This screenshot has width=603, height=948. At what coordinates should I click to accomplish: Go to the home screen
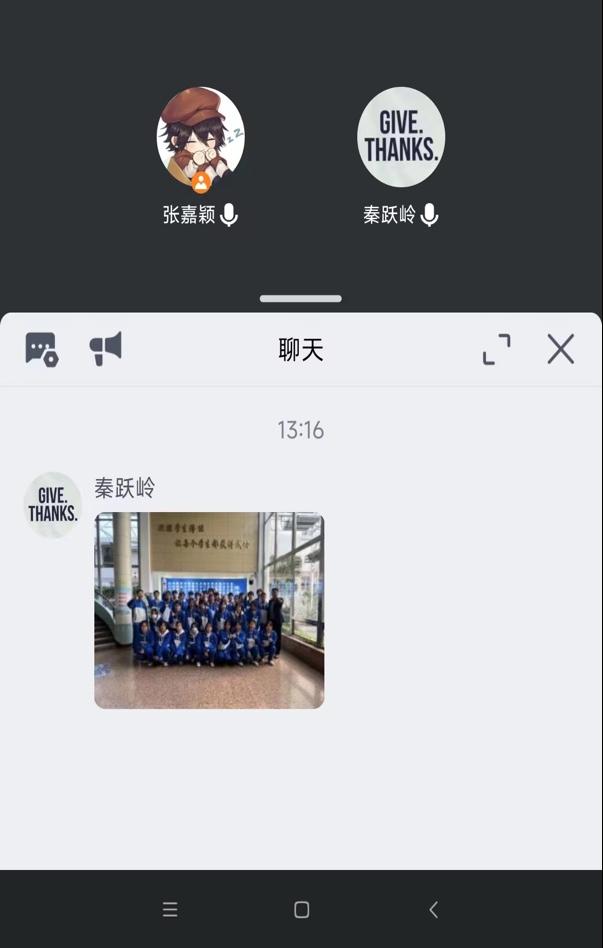point(301,909)
